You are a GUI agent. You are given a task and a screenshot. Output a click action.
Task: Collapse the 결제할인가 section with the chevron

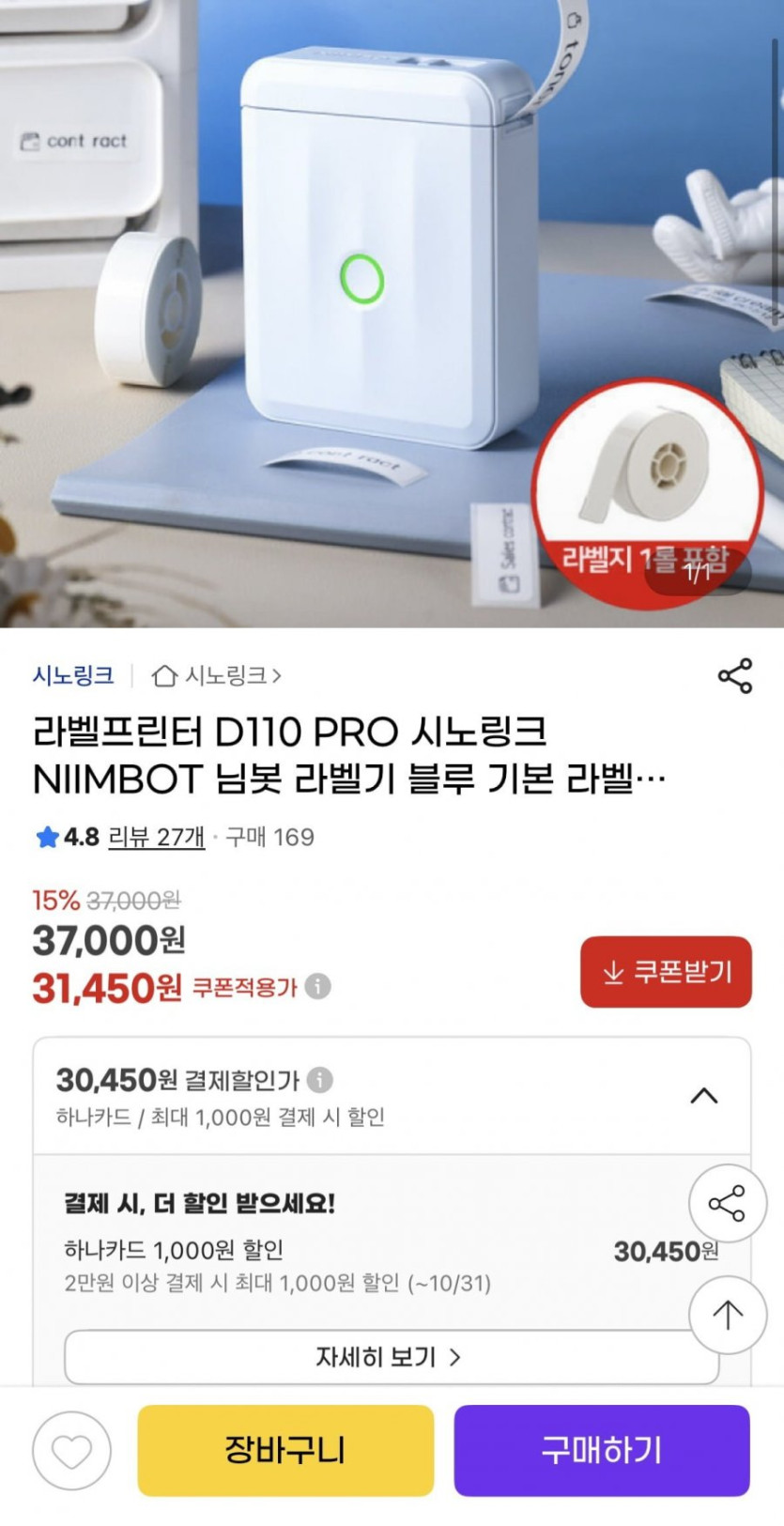pyautogui.click(x=702, y=1095)
